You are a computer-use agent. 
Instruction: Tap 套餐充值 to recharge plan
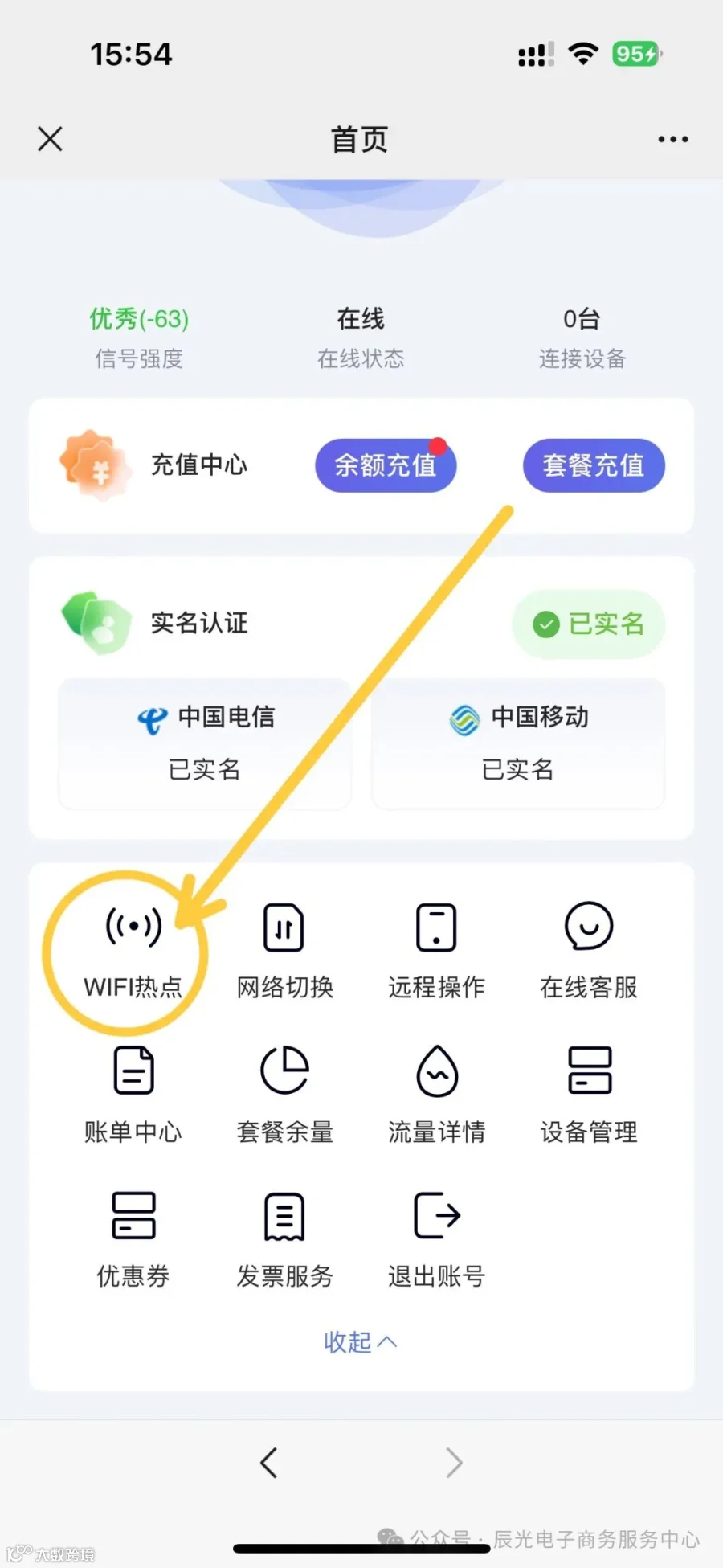tap(594, 465)
